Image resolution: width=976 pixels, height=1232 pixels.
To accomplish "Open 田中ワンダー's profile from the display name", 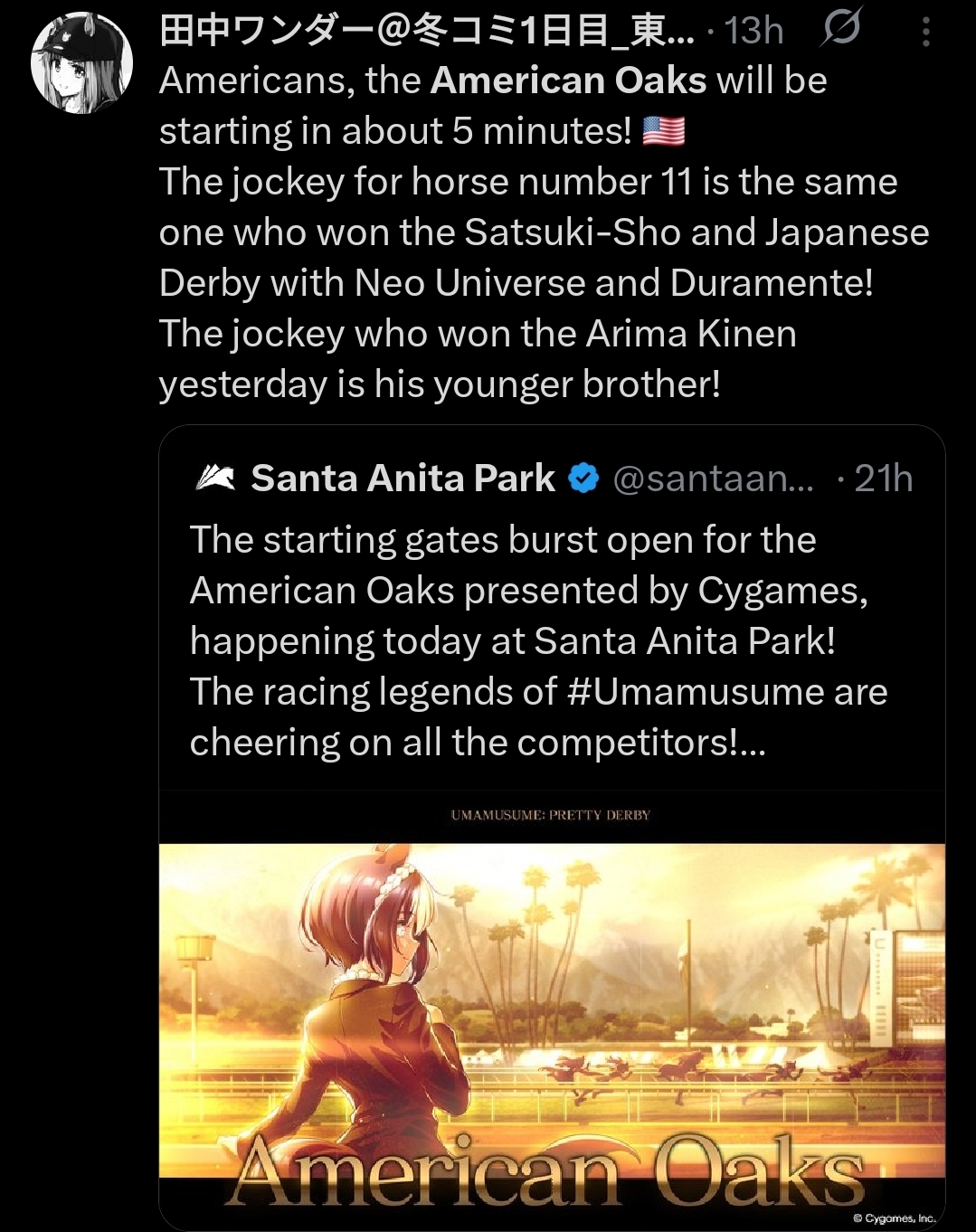I will point(427,31).
